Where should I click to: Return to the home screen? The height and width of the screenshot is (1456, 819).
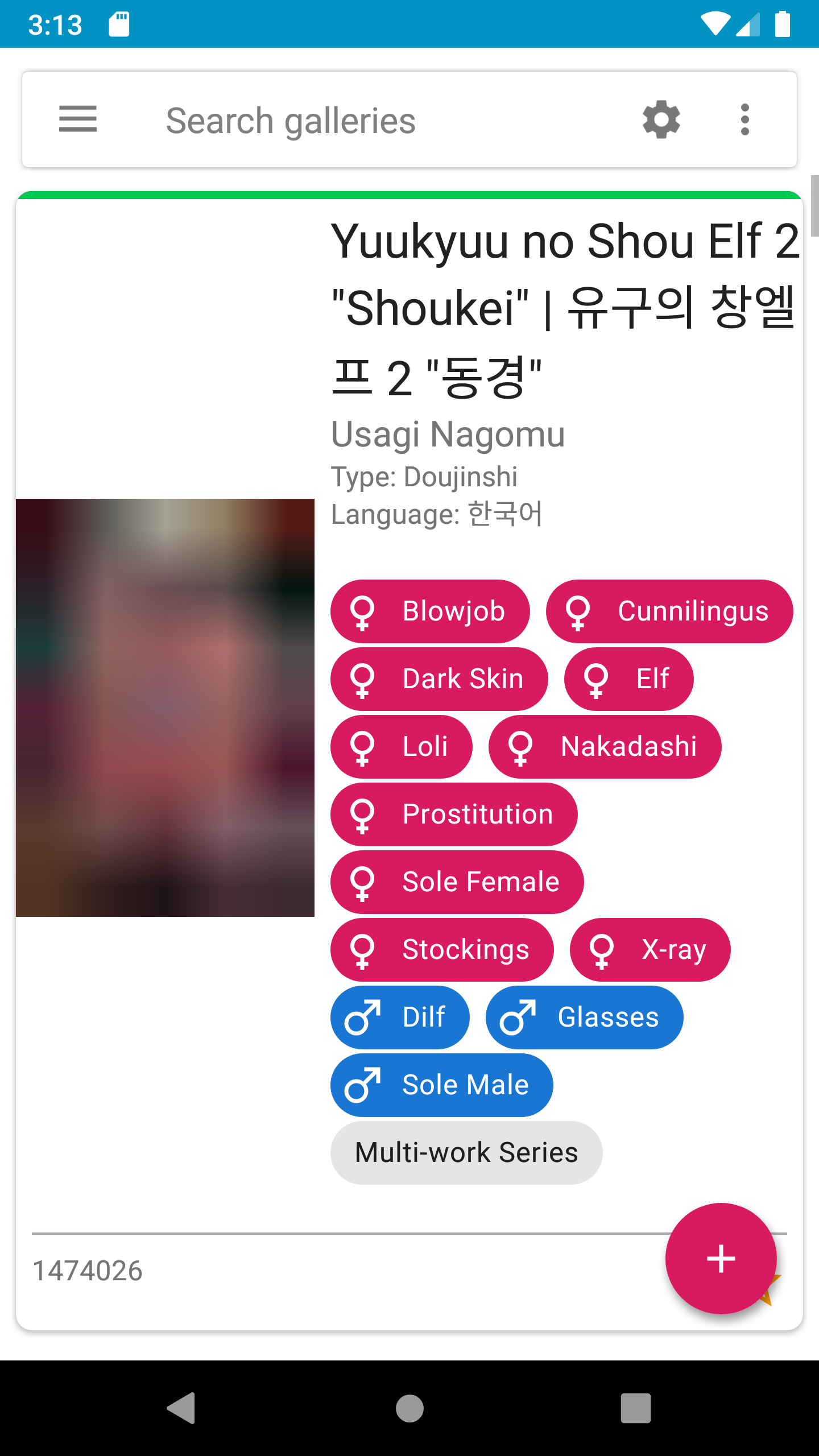tap(409, 1408)
